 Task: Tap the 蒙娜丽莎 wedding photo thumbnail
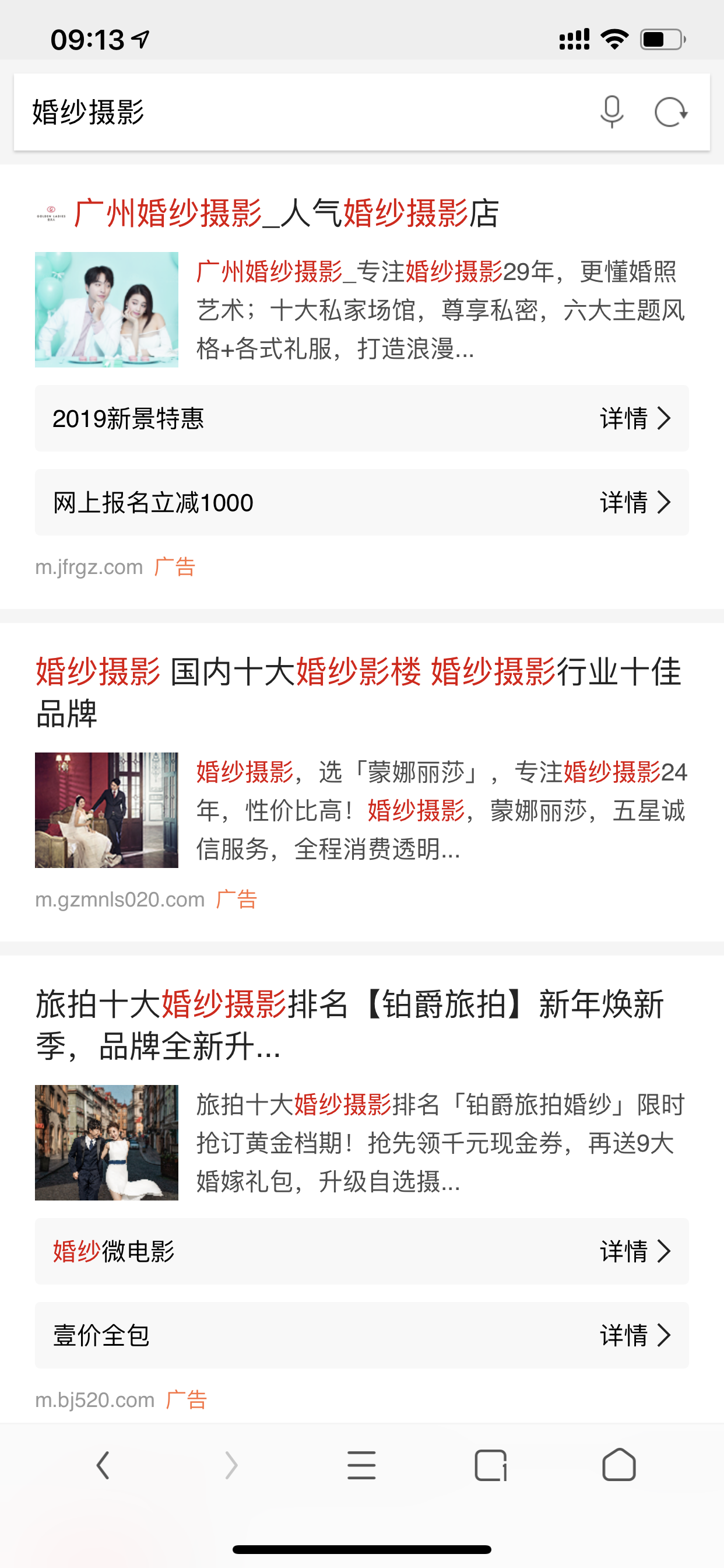(x=107, y=810)
